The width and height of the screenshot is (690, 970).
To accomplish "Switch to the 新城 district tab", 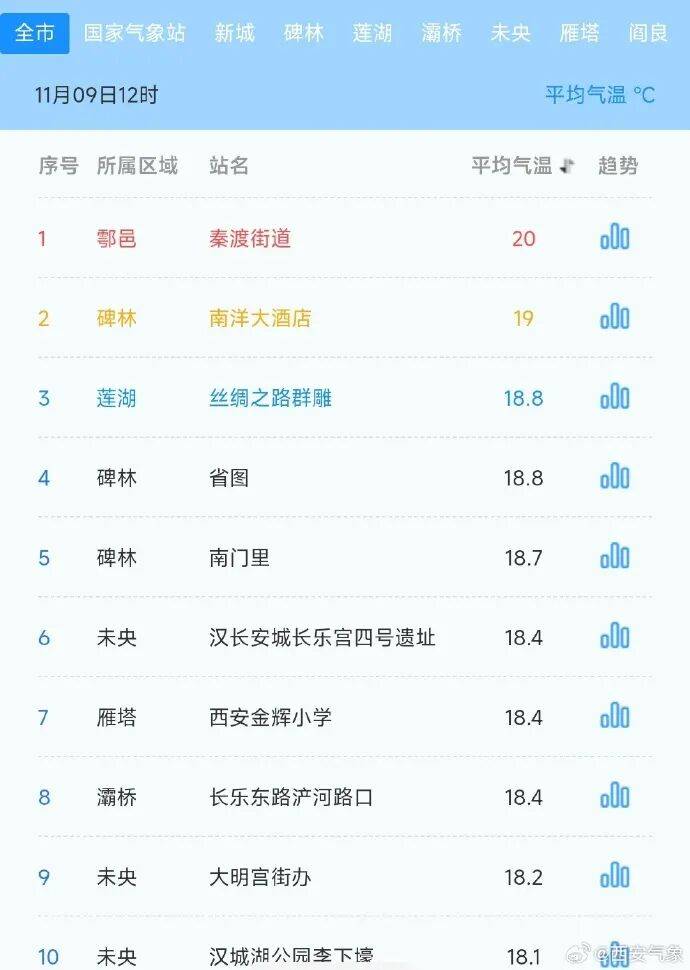I will [x=235, y=33].
